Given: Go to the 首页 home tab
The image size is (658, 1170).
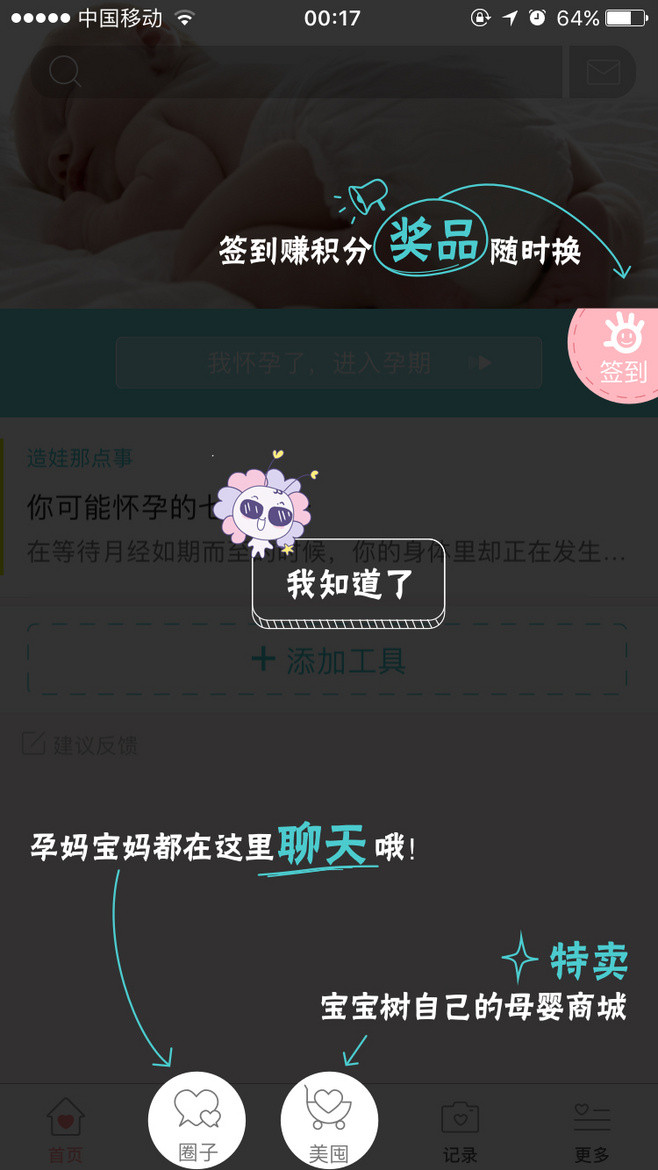Looking at the screenshot, I should [66, 1128].
